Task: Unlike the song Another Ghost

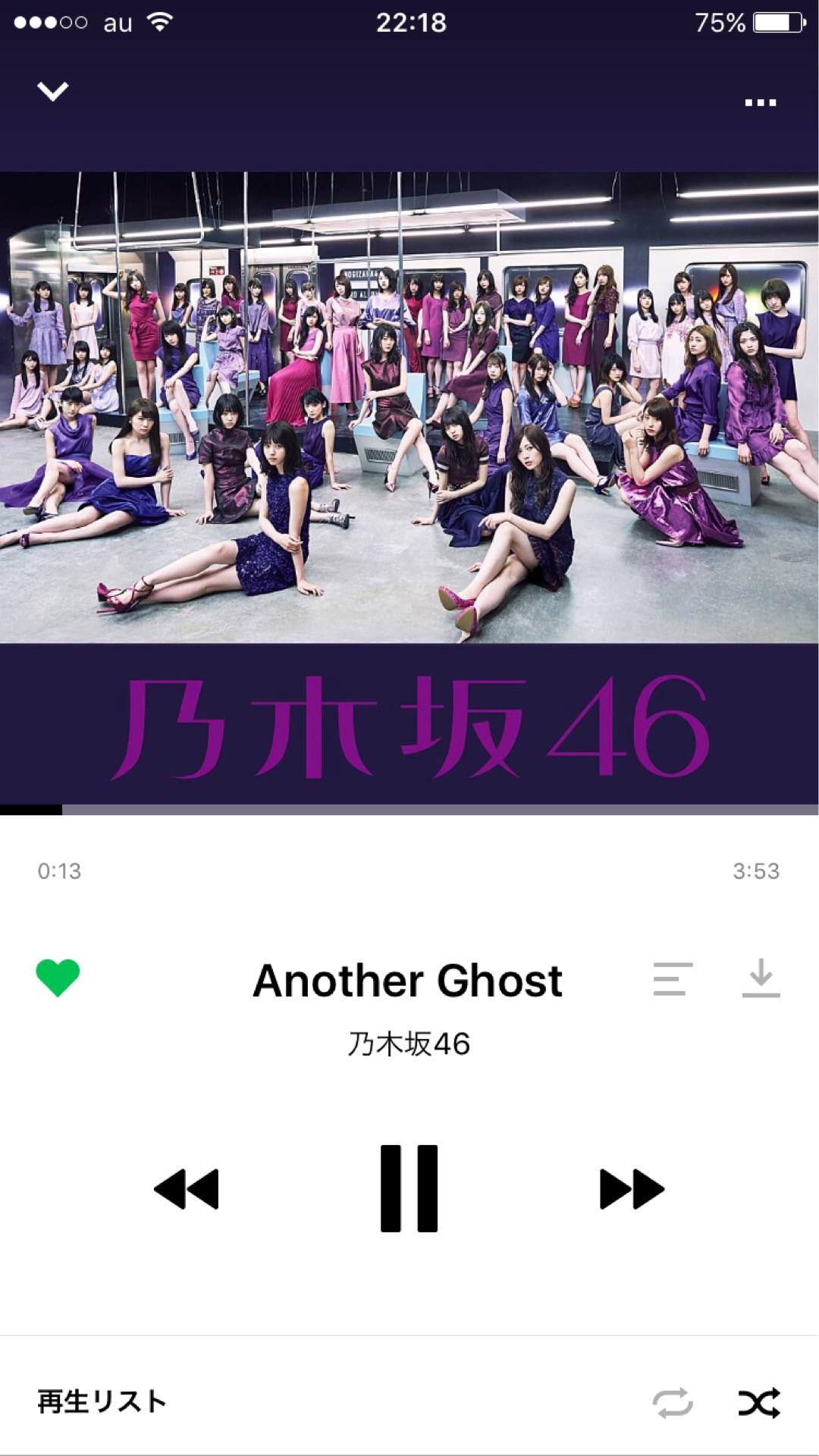Action: tap(58, 977)
